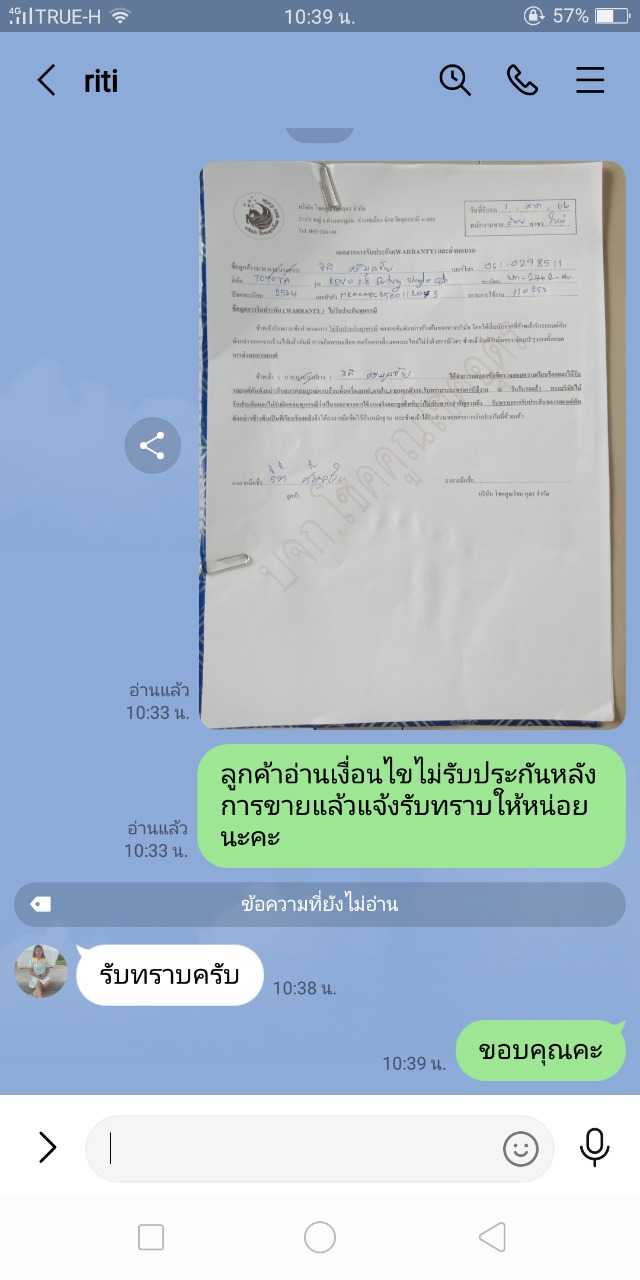
Task: Share the sent photo
Action: pos(152,445)
